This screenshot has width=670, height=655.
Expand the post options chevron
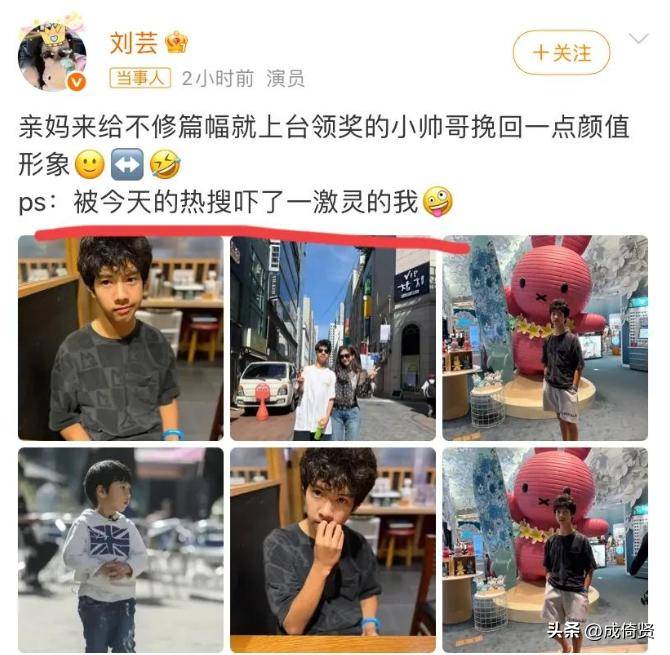638,40
